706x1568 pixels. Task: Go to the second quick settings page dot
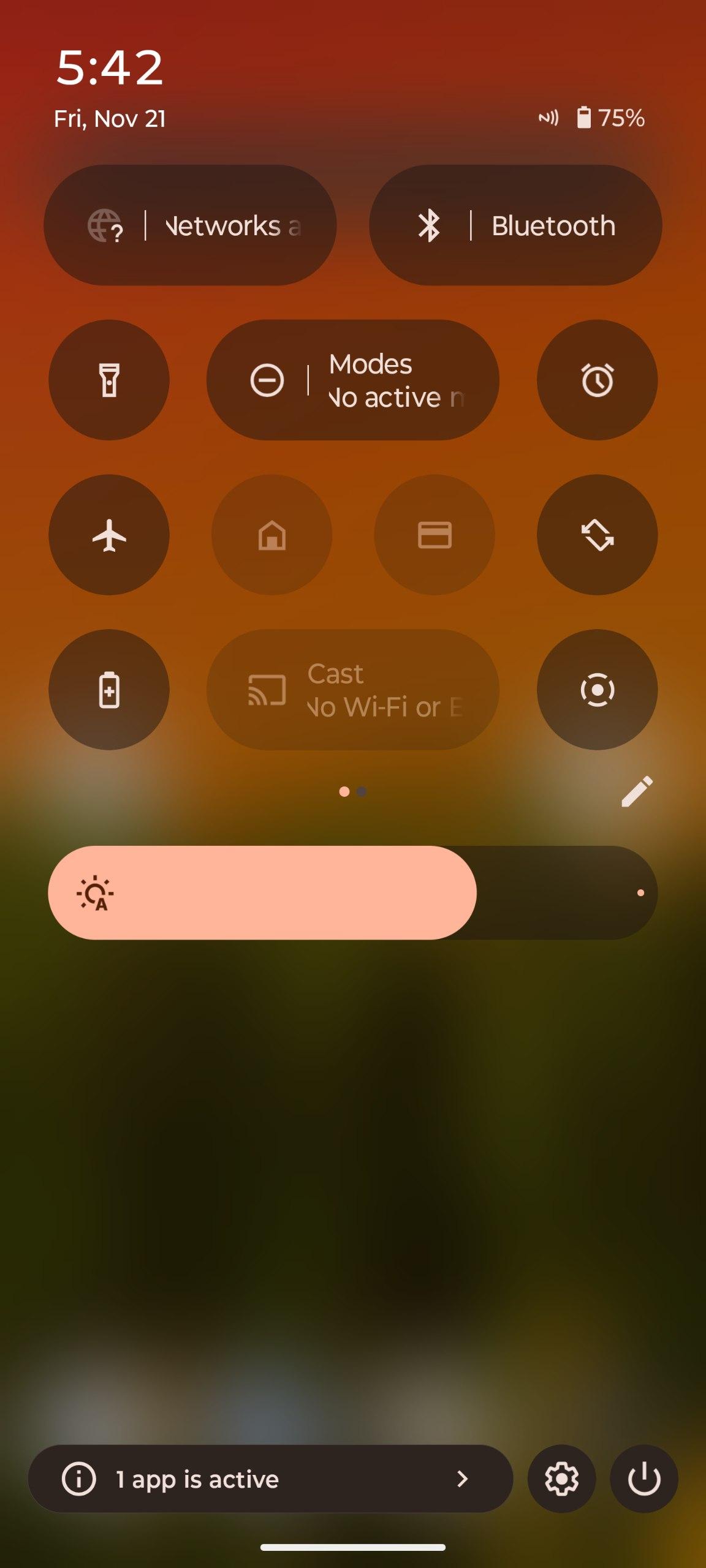click(362, 791)
